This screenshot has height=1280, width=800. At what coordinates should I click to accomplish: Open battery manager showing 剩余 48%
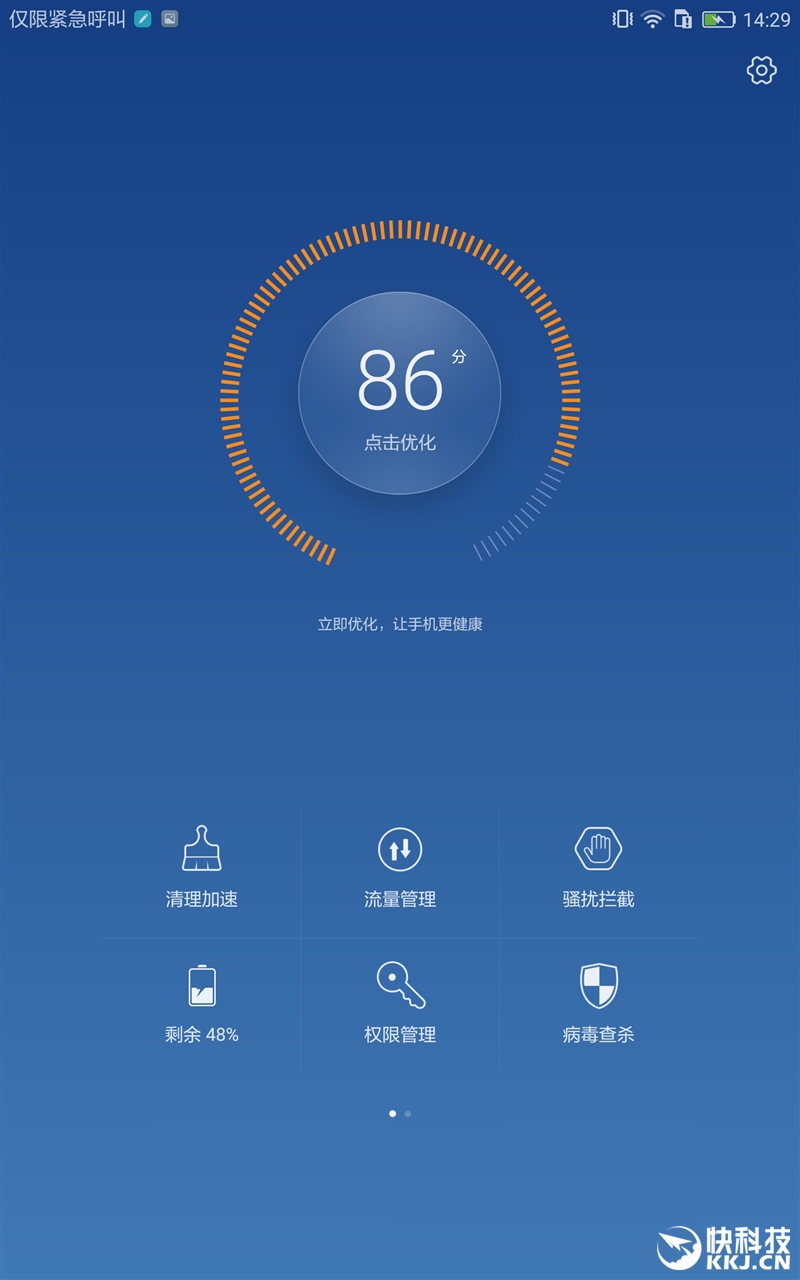tap(202, 1003)
